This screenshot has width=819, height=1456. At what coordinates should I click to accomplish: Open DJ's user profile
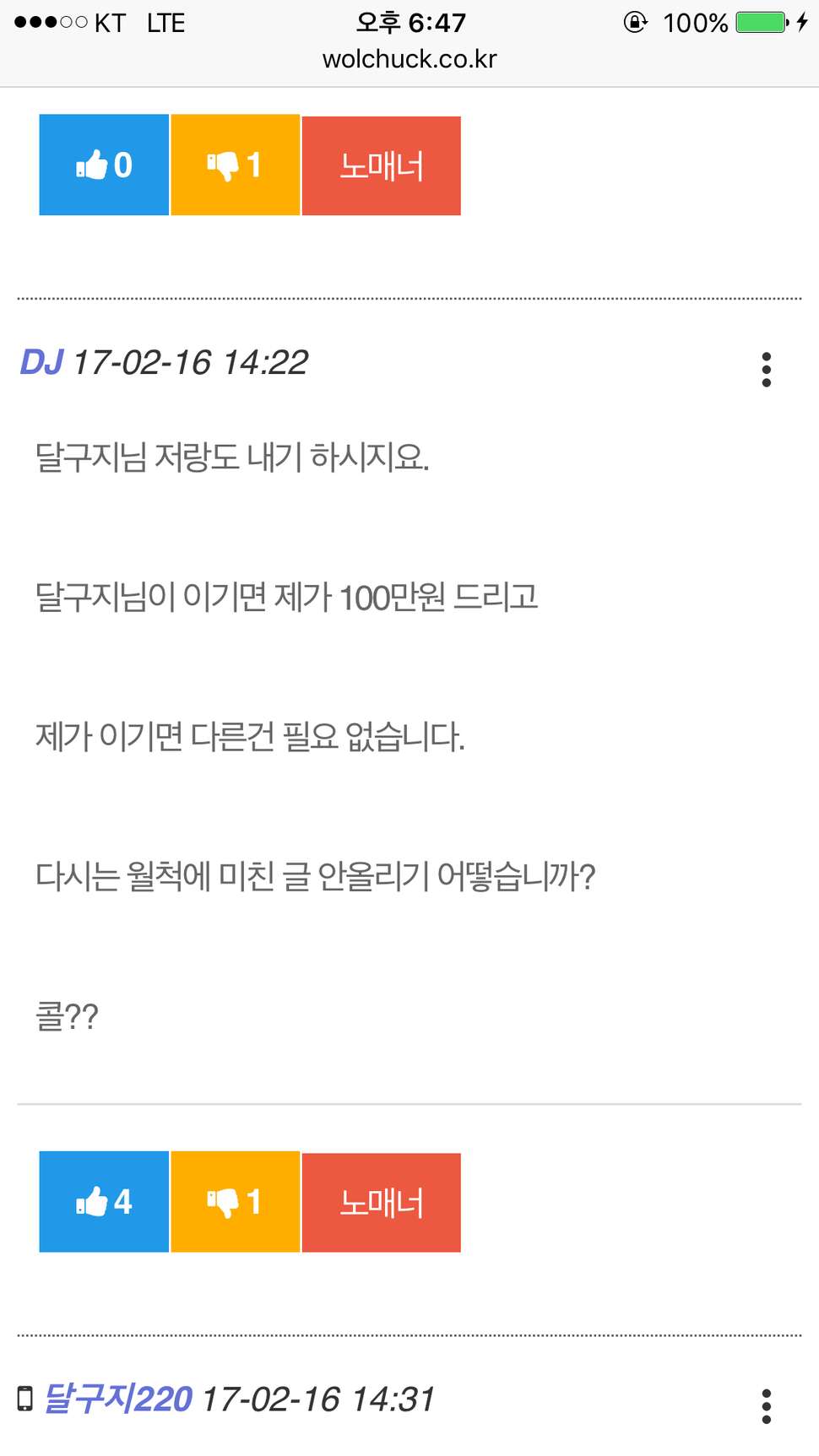(x=41, y=362)
